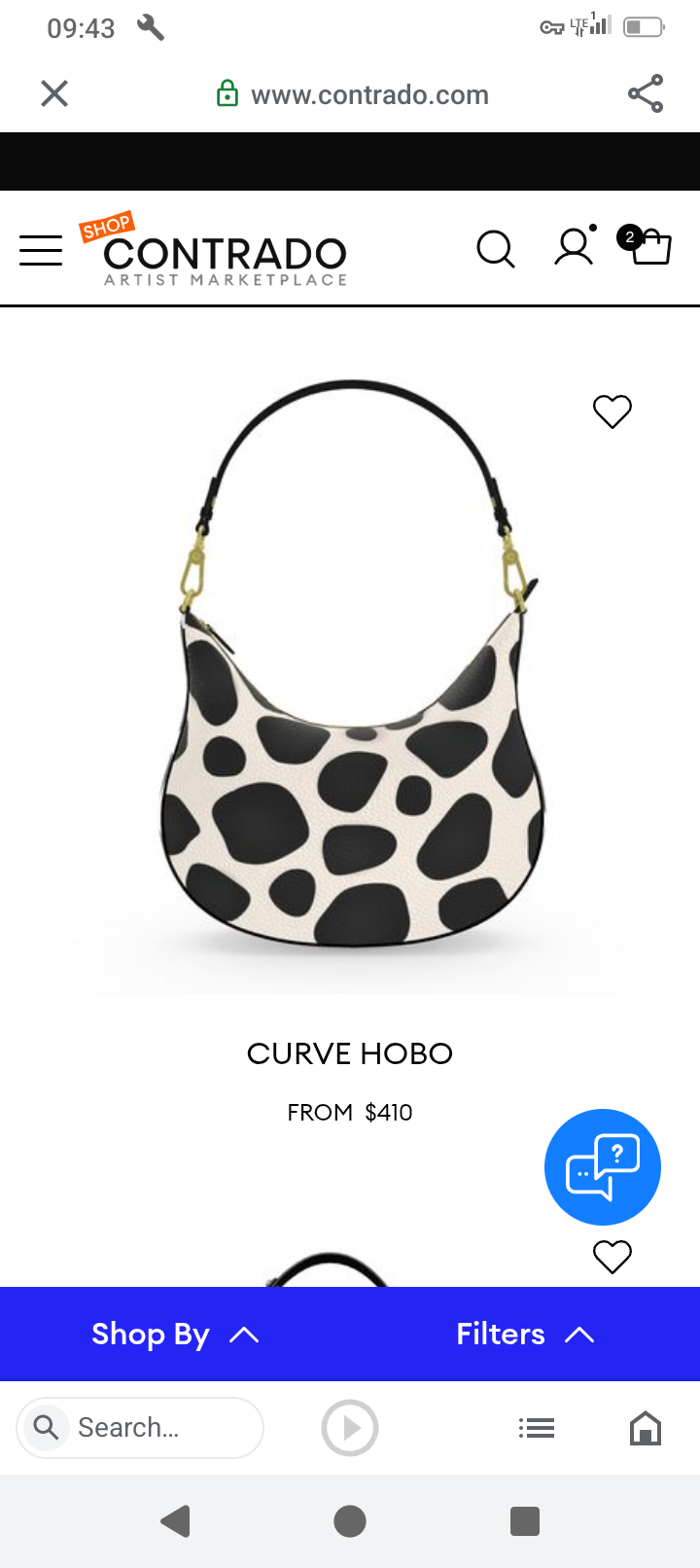Screen dimensions: 700x1568
Task: Open the list icon in the bottom toolbar
Action: click(x=537, y=1428)
